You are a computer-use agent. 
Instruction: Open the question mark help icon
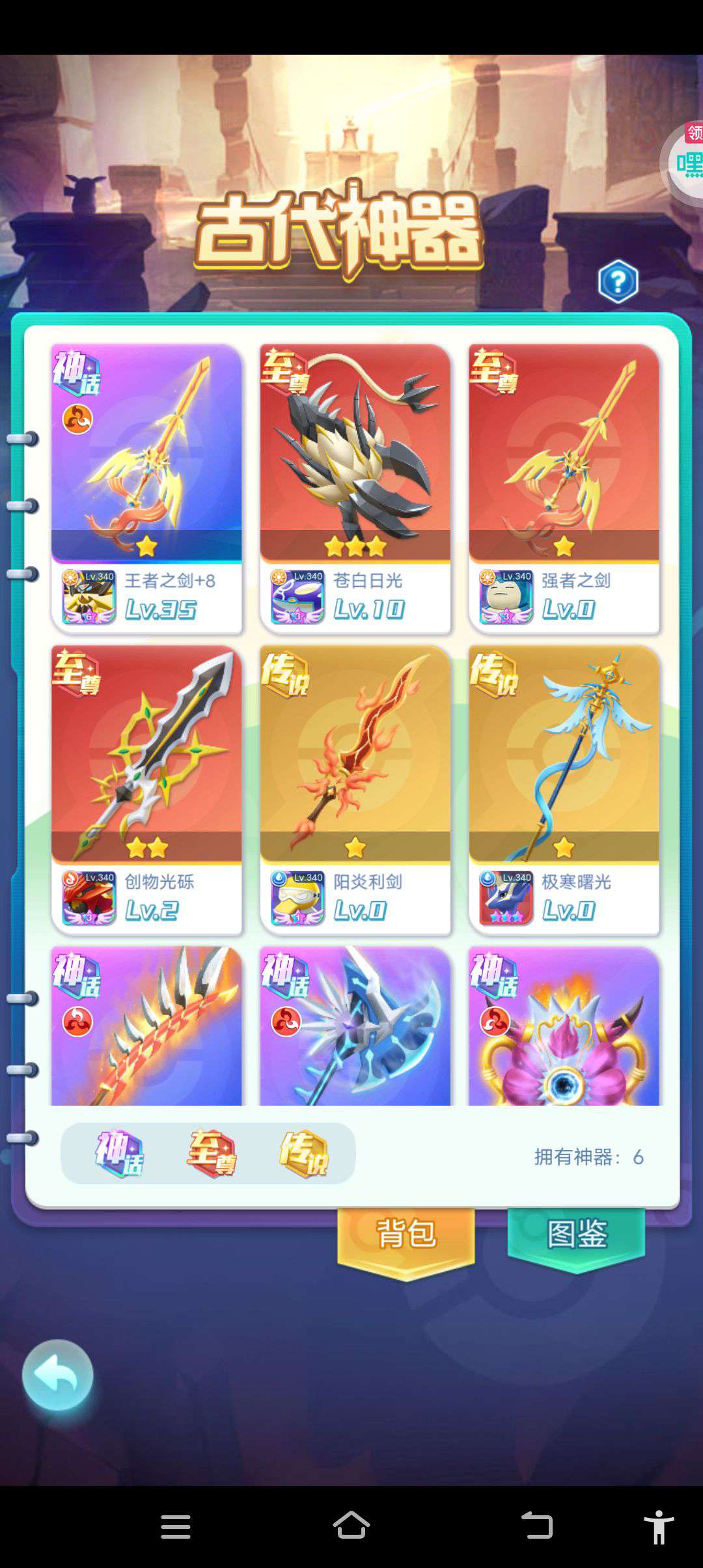pos(618,281)
